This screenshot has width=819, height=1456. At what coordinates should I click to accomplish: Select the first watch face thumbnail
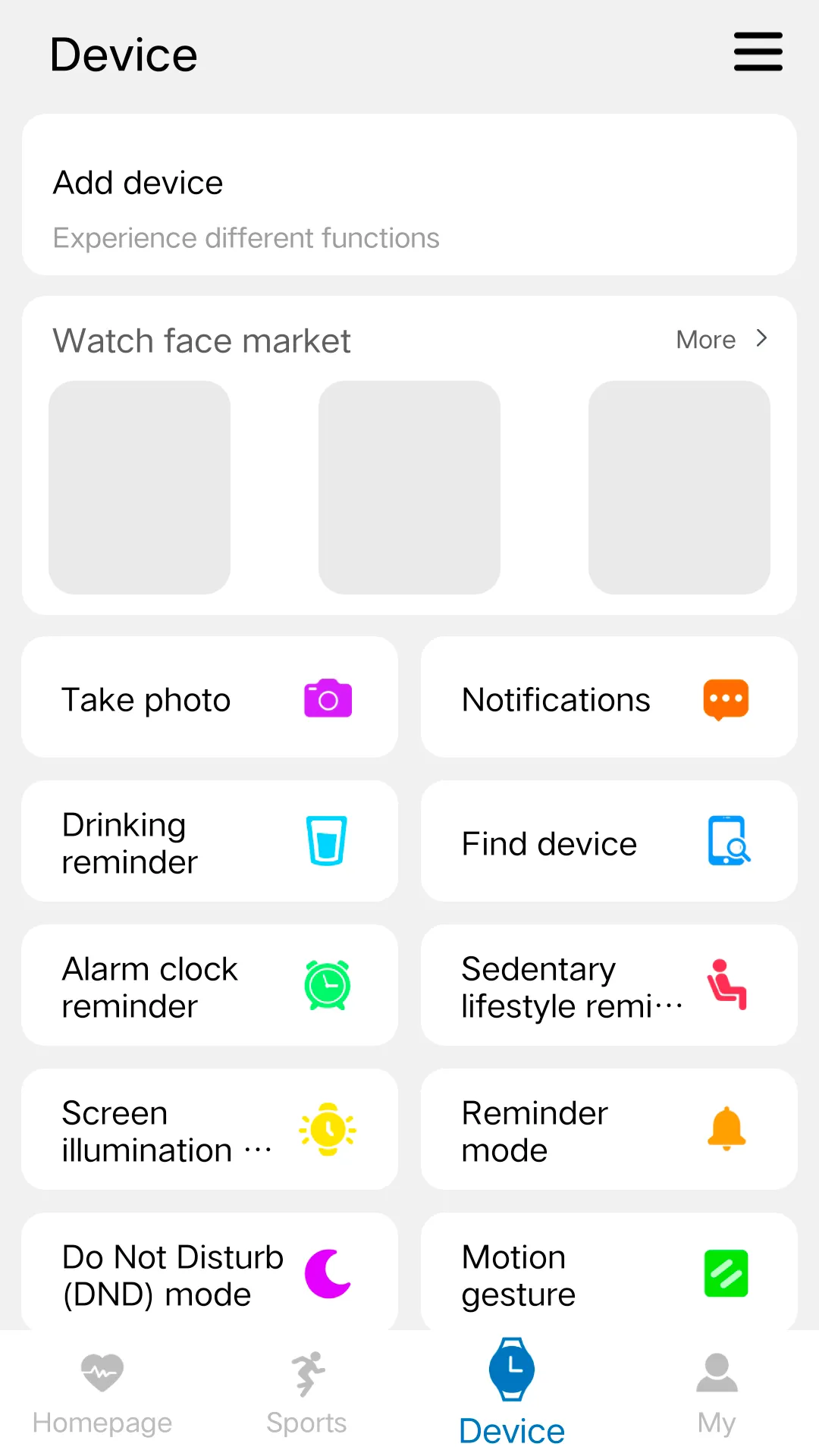click(x=140, y=488)
